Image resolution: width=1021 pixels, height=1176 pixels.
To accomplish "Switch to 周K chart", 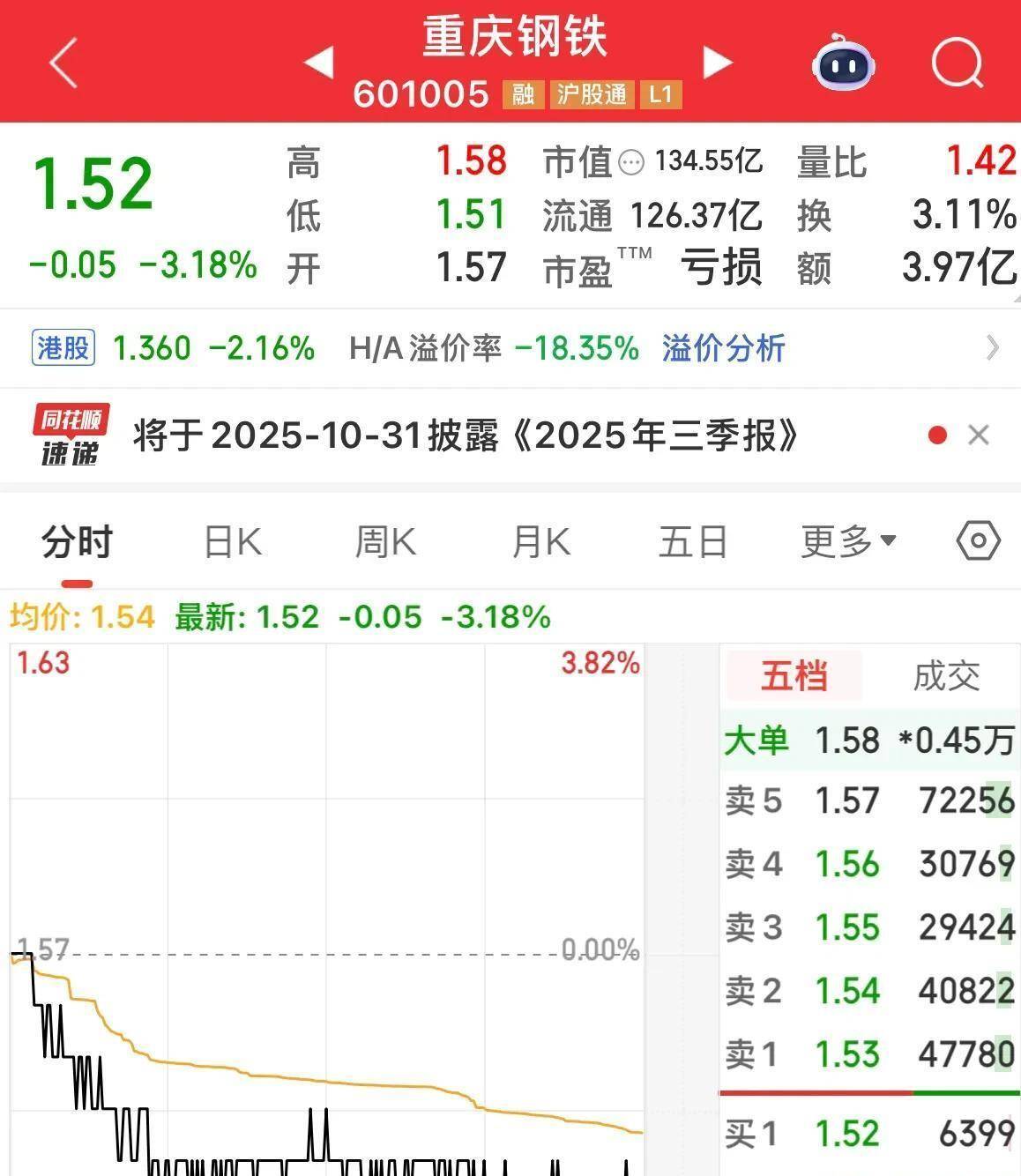I will [x=385, y=542].
